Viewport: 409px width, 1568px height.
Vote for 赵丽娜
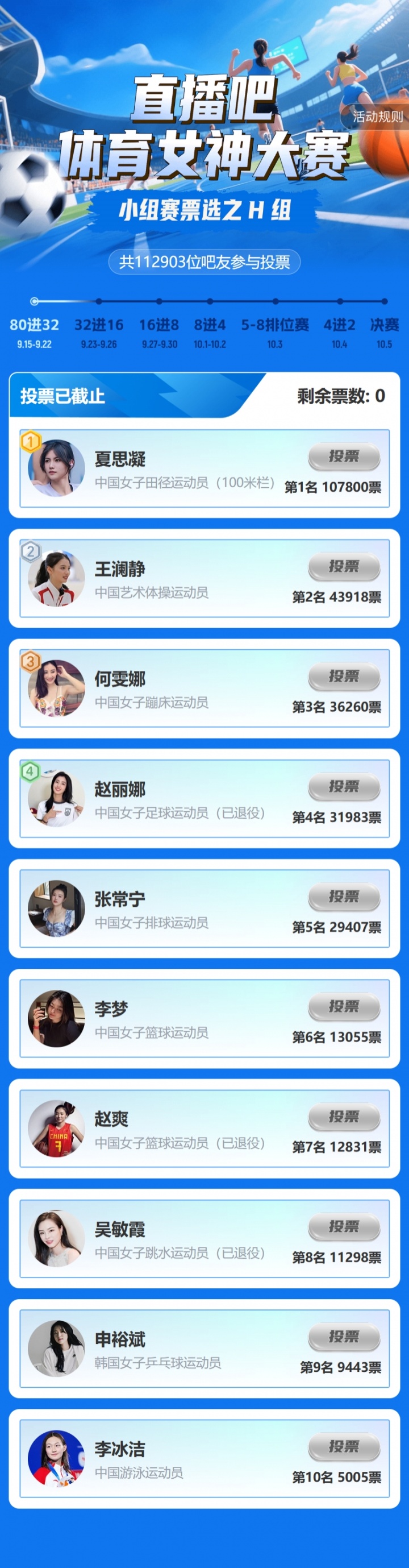344,786
